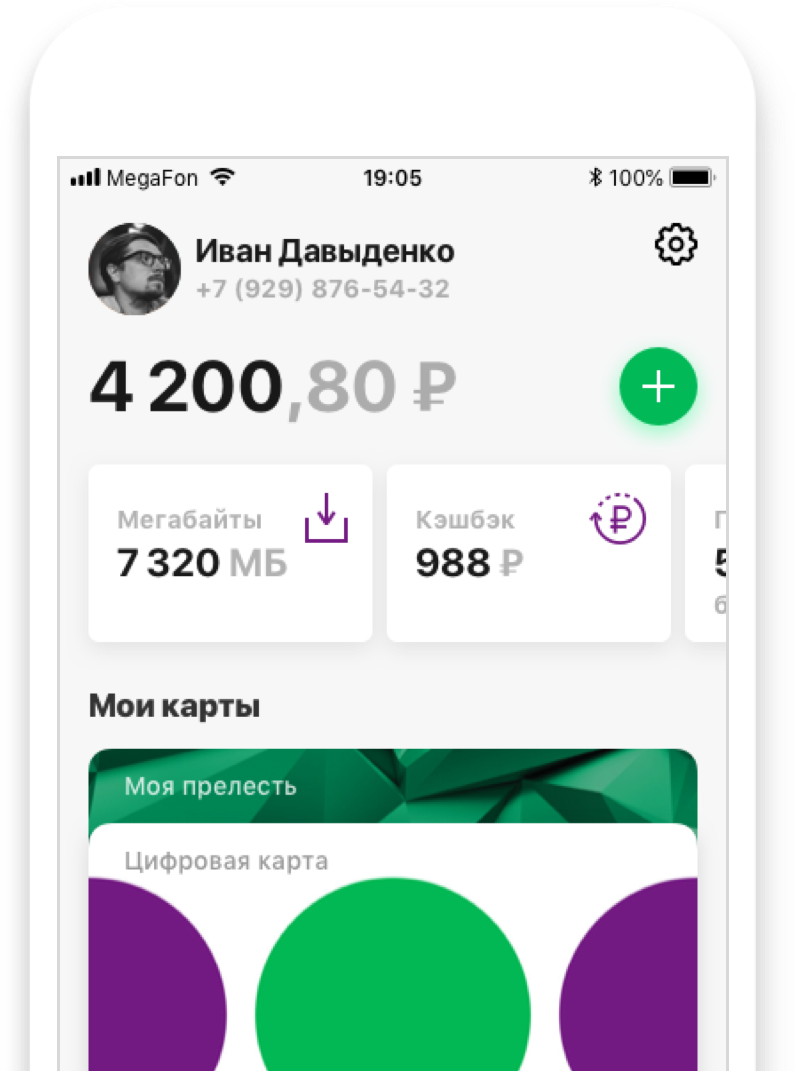This screenshot has width=795, height=1071.
Task: Tap the green plus top-up button
Action: [657, 386]
